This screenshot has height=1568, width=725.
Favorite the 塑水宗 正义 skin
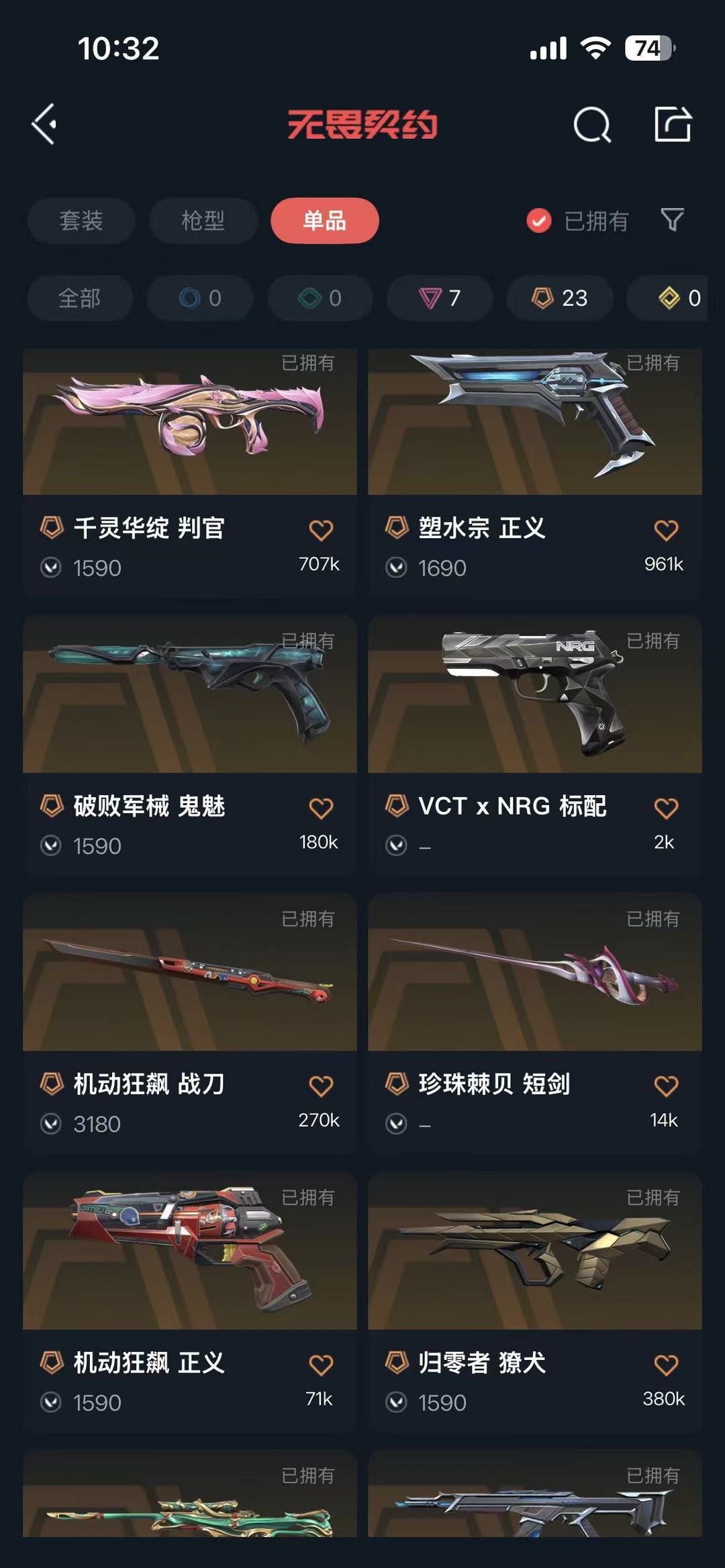click(x=666, y=531)
